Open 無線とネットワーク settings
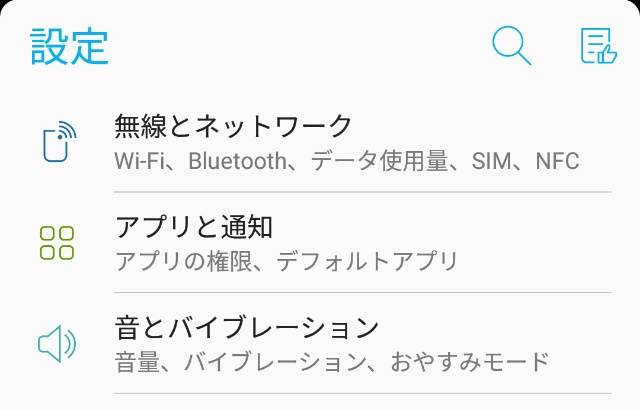The width and height of the screenshot is (640, 410). tap(345, 142)
